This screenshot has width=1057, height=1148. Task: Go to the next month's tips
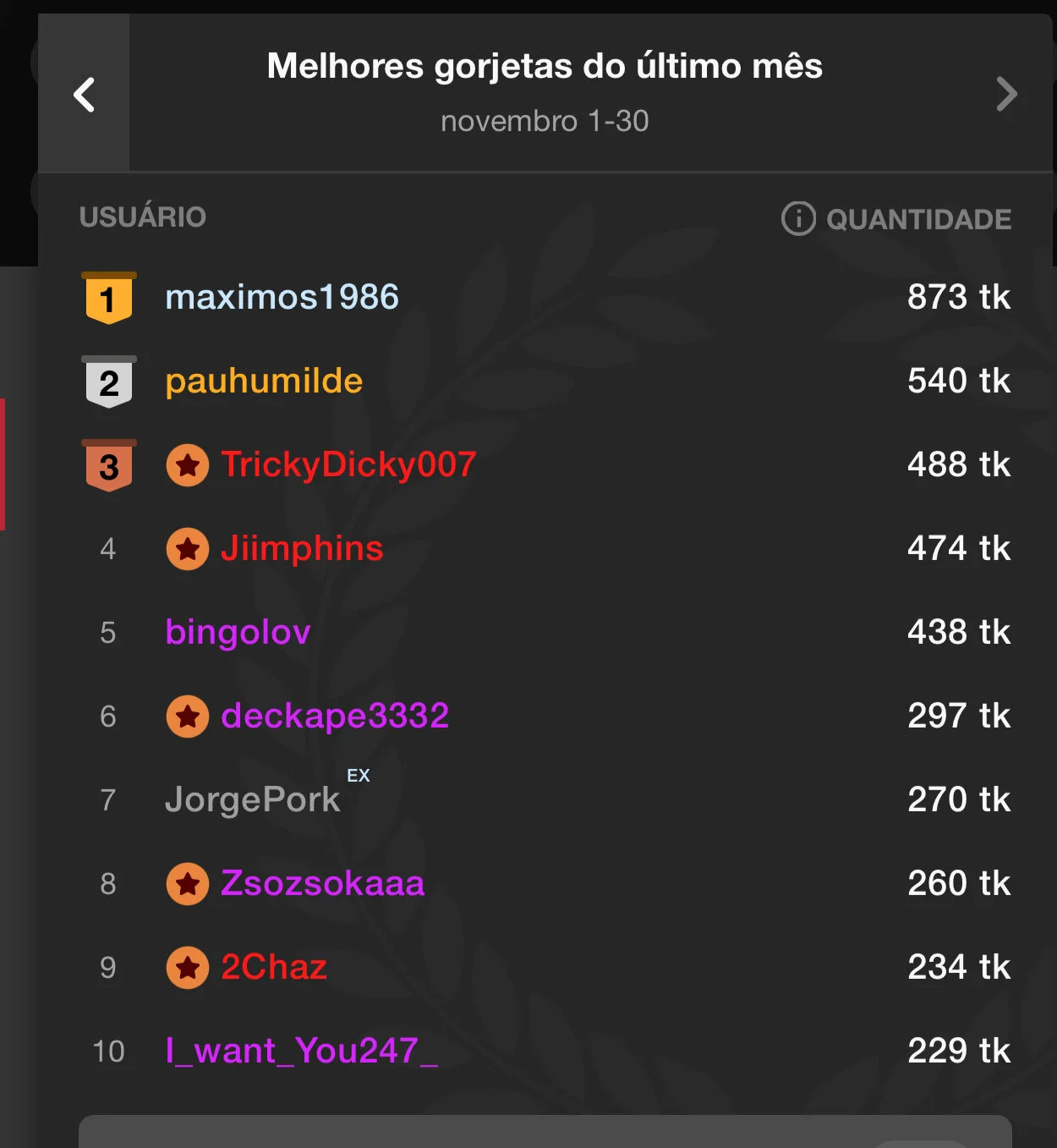coord(1005,94)
